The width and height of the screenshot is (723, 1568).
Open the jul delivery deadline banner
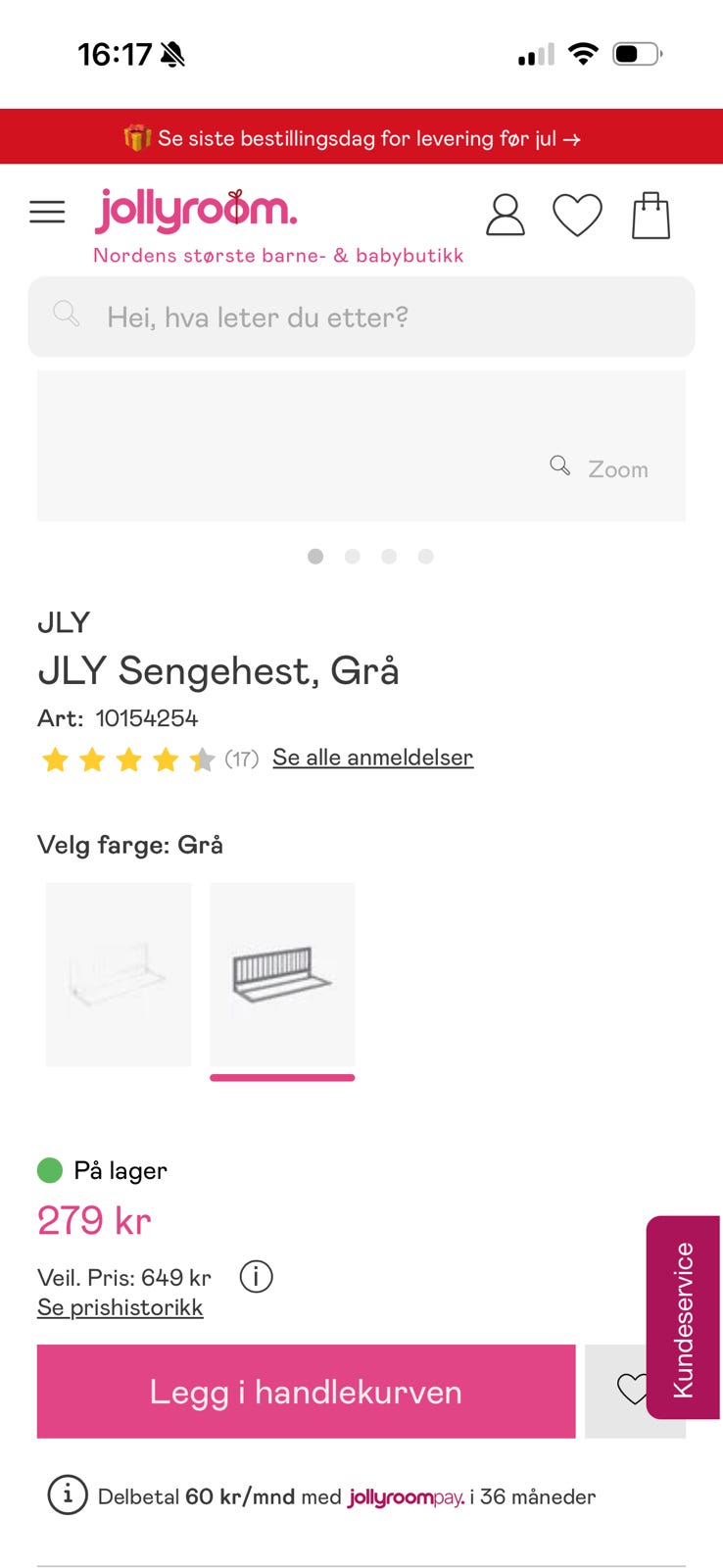pyautogui.click(x=361, y=138)
